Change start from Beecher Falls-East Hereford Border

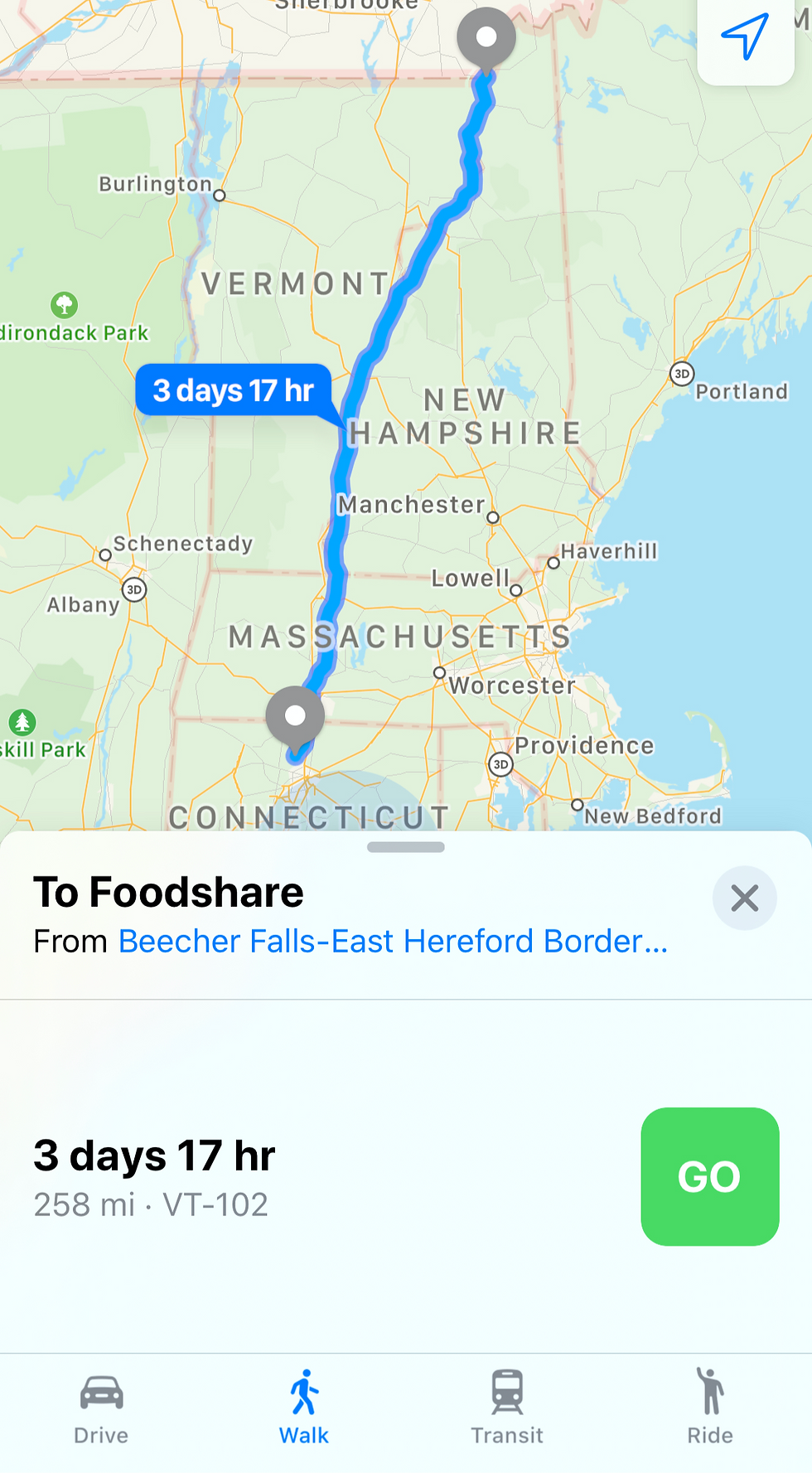click(x=393, y=942)
